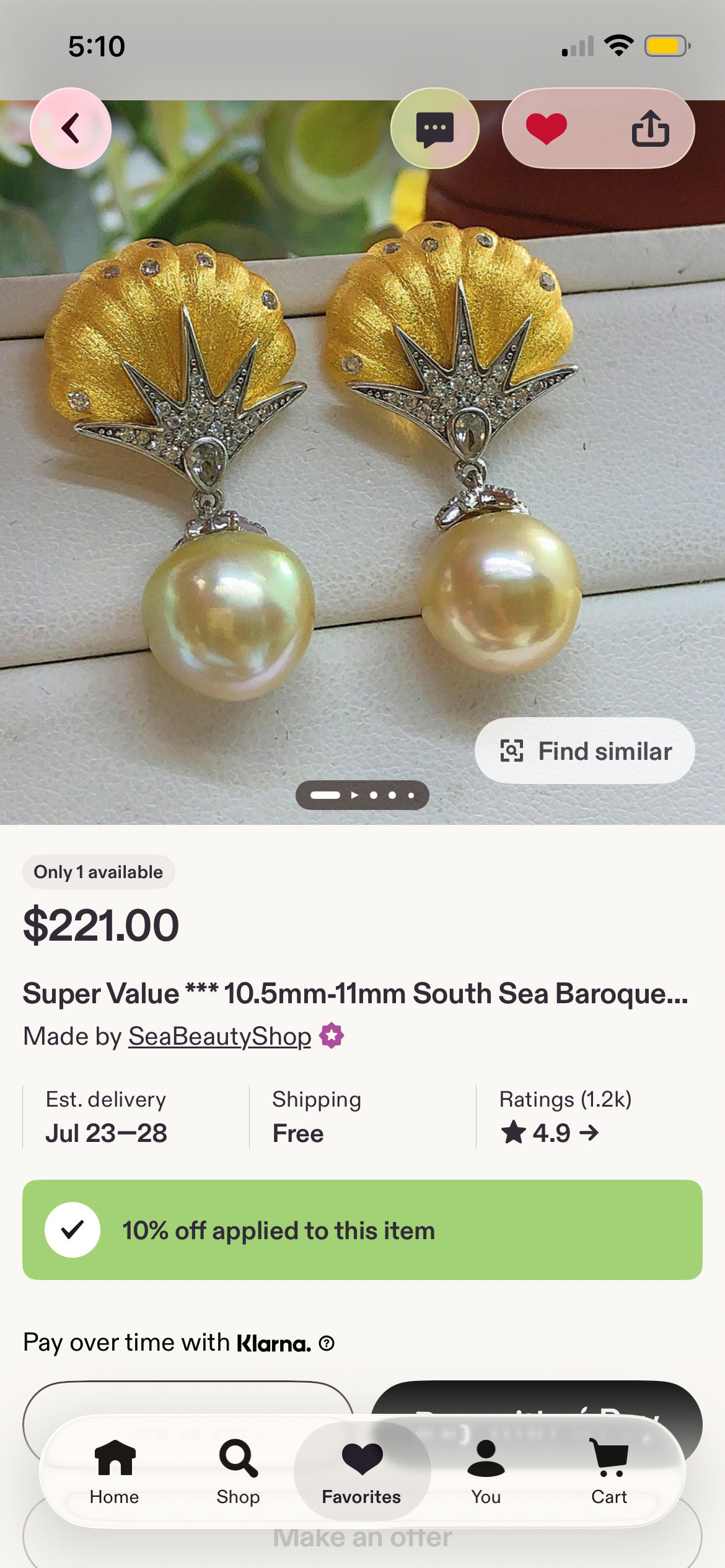Go to the You tab
The height and width of the screenshot is (1568, 725).
[486, 1471]
